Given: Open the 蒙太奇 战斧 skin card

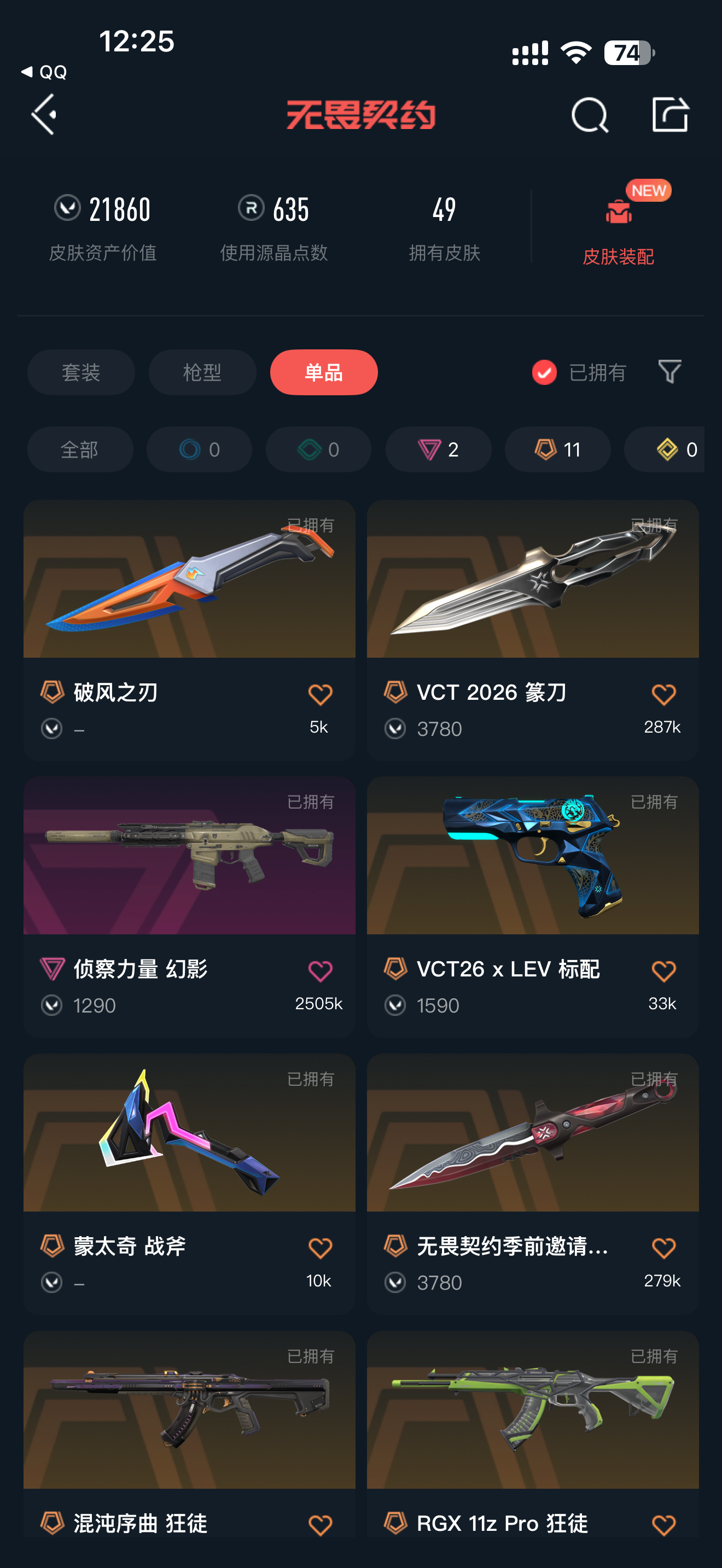Looking at the screenshot, I should 189,1184.
